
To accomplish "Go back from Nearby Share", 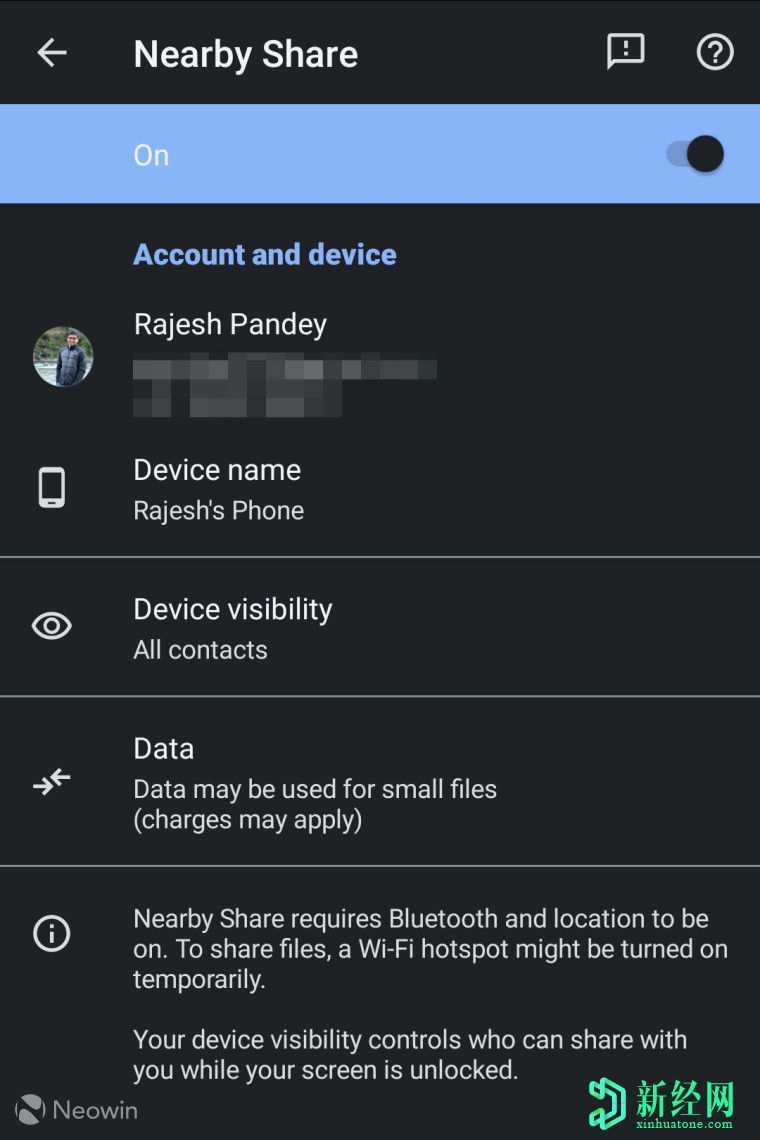I will (x=51, y=53).
